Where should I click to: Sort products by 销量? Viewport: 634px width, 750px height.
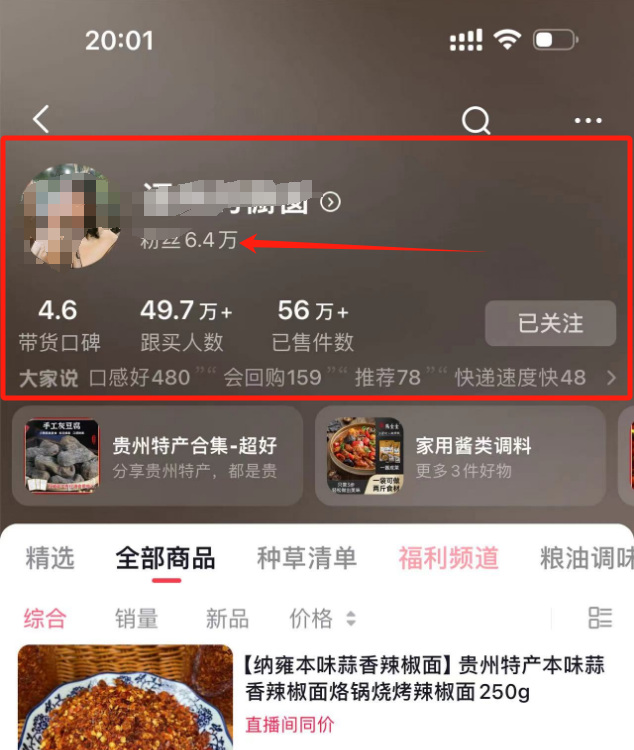(x=136, y=619)
